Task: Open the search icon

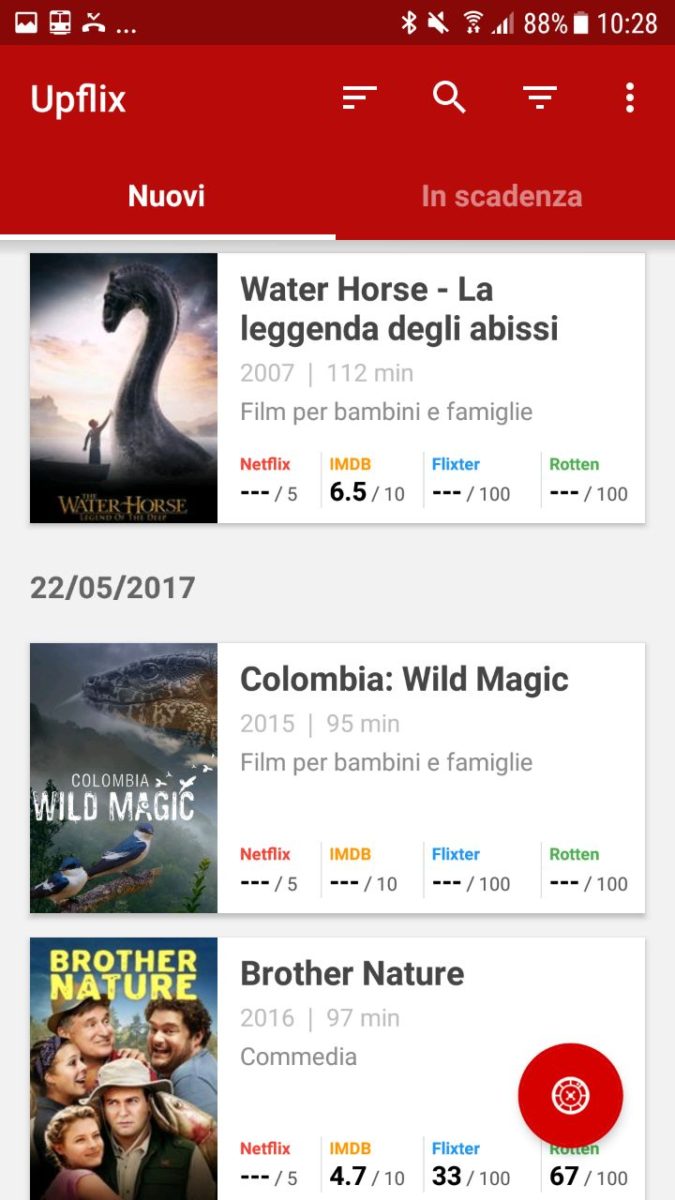Action: point(449,97)
